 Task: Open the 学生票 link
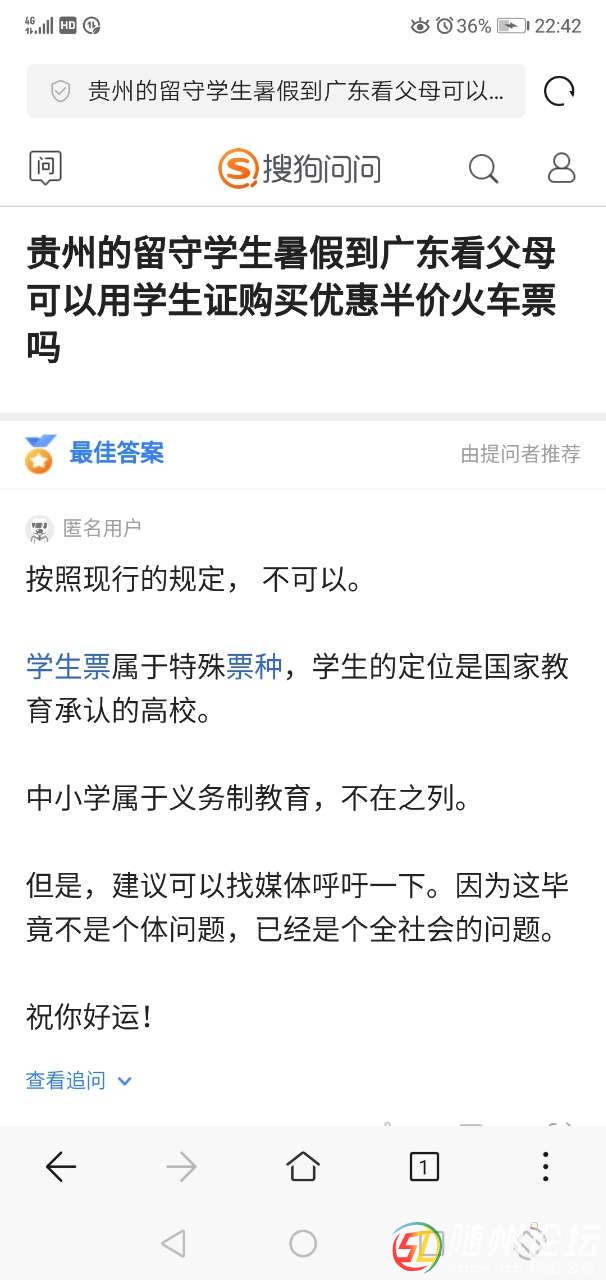(x=68, y=666)
